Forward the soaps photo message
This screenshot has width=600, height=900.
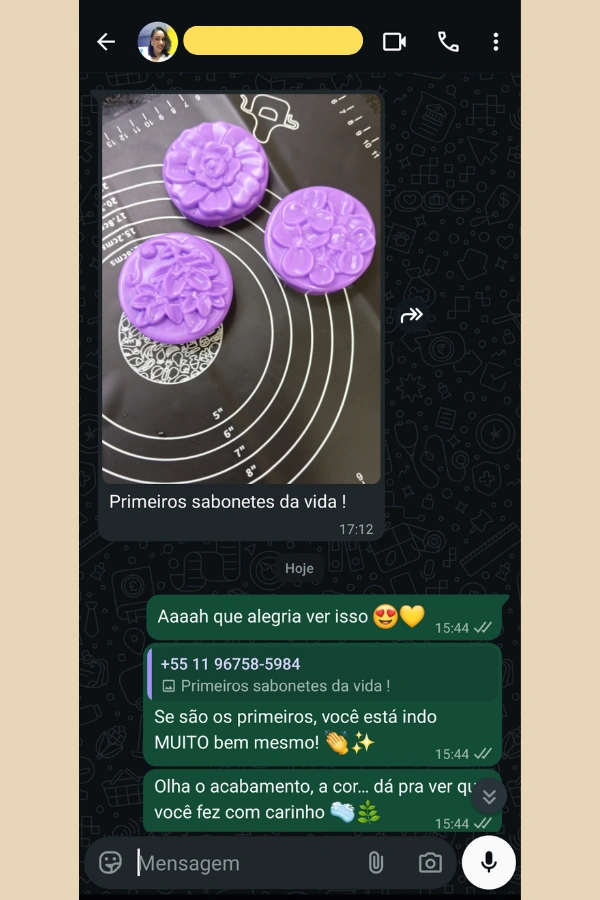click(412, 316)
